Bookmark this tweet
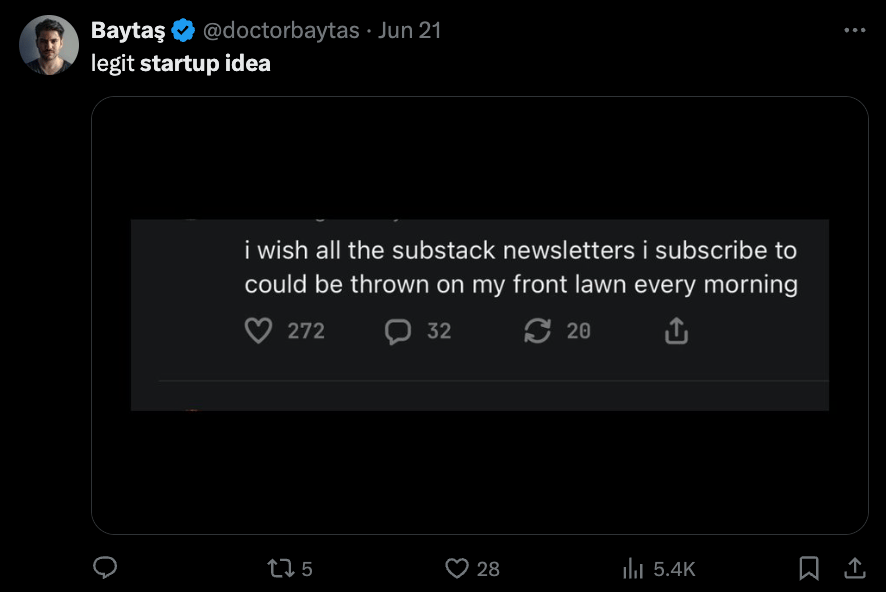Image resolution: width=886 pixels, height=592 pixels. 809,568
